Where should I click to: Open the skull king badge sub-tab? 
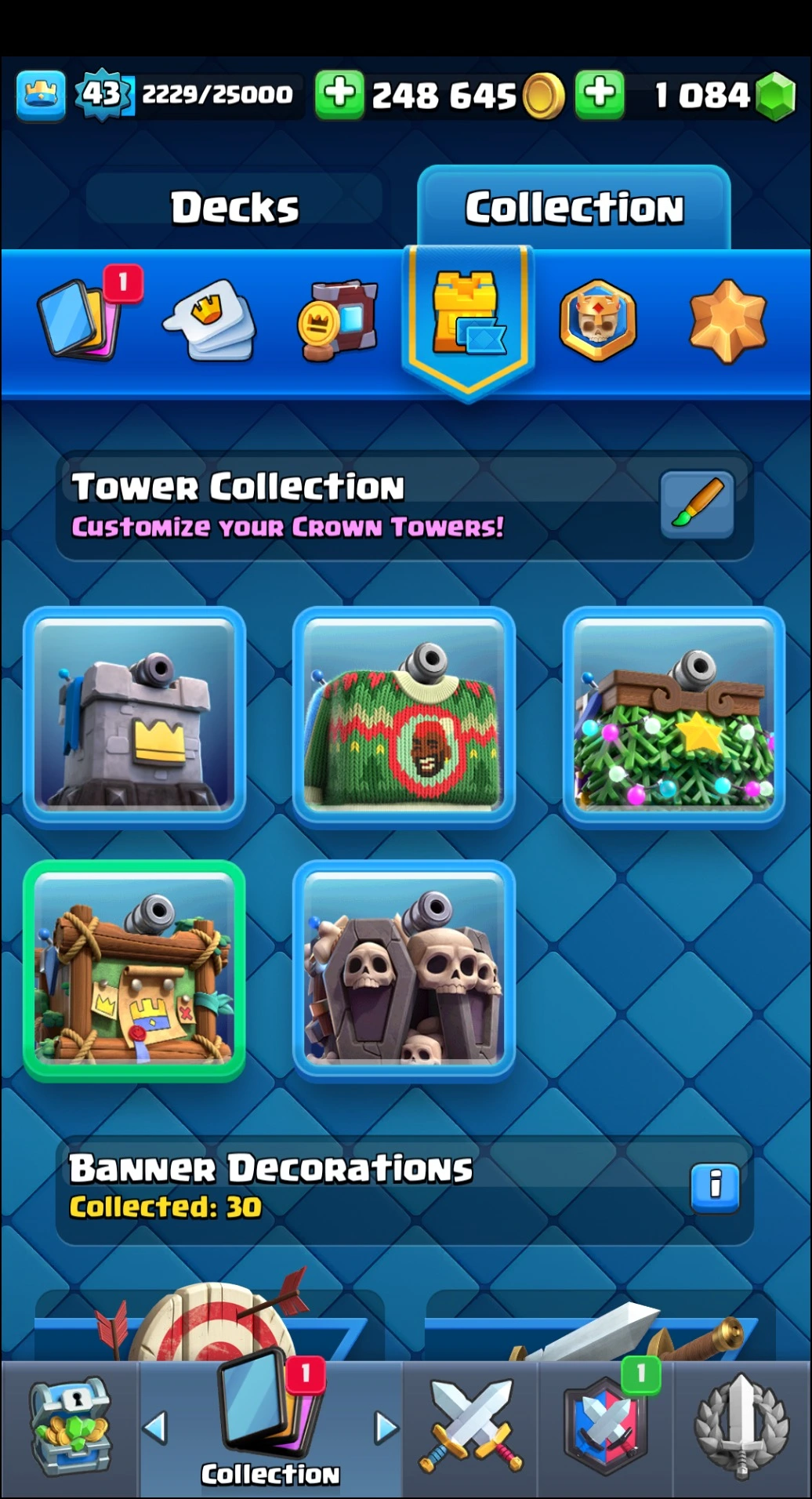tap(597, 319)
